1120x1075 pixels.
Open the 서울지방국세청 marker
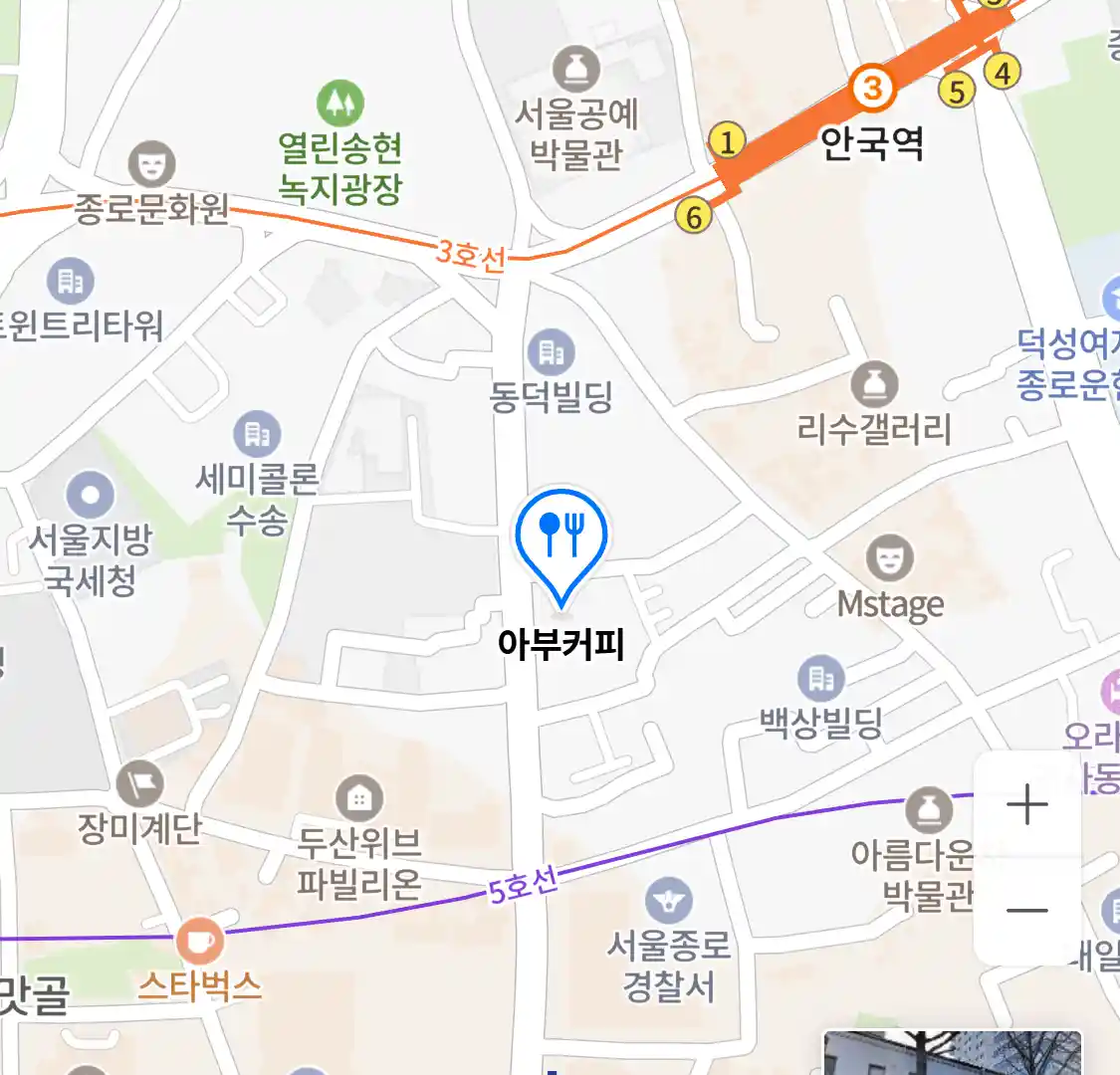tap(91, 496)
